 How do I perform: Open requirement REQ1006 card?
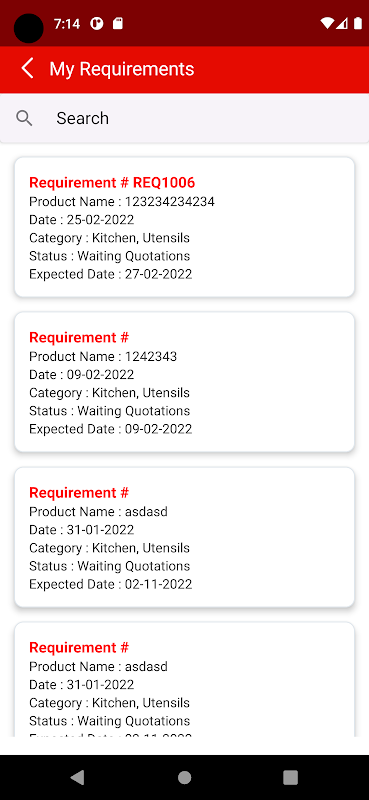coord(184,227)
